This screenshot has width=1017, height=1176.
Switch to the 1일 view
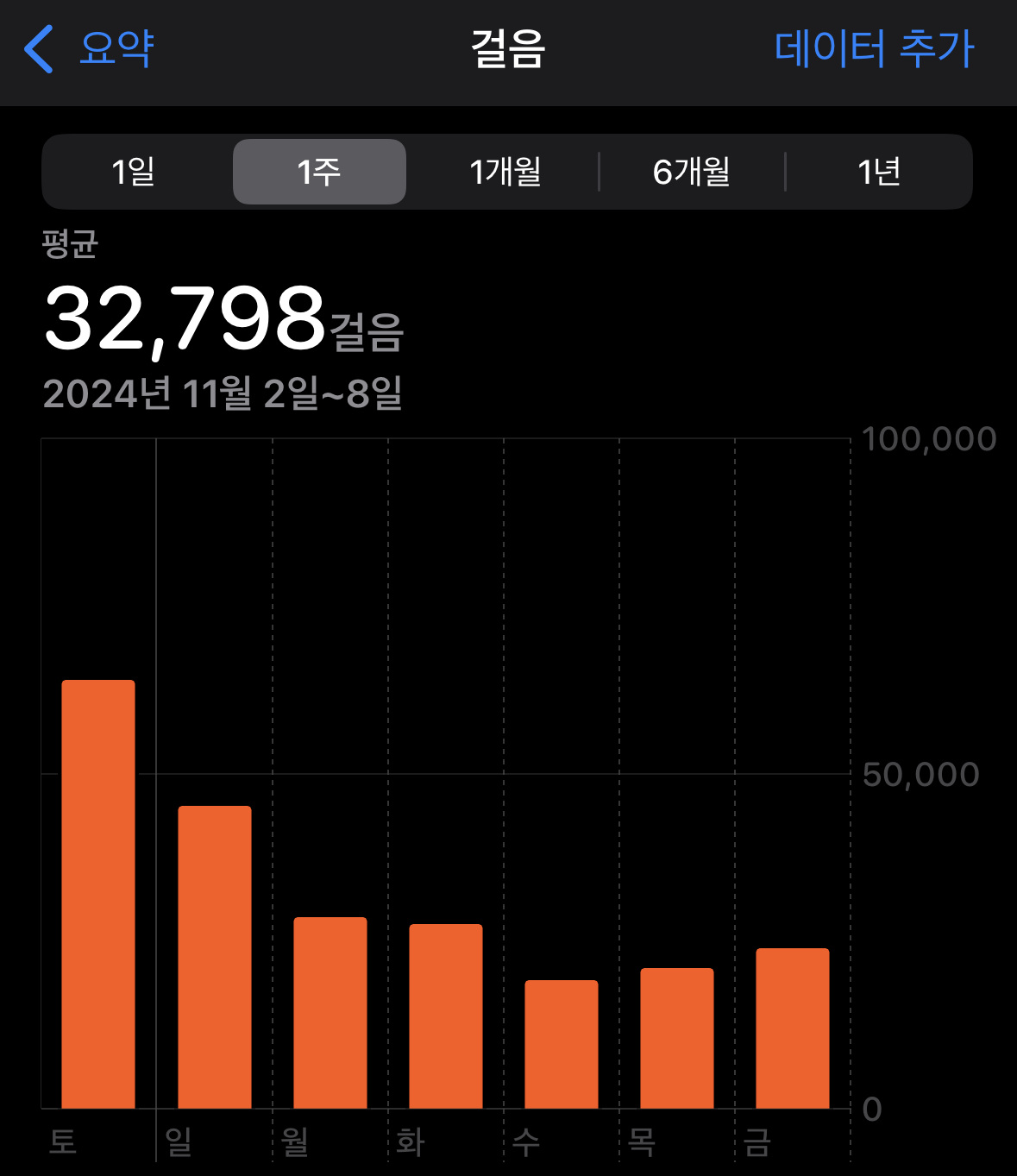(x=134, y=172)
